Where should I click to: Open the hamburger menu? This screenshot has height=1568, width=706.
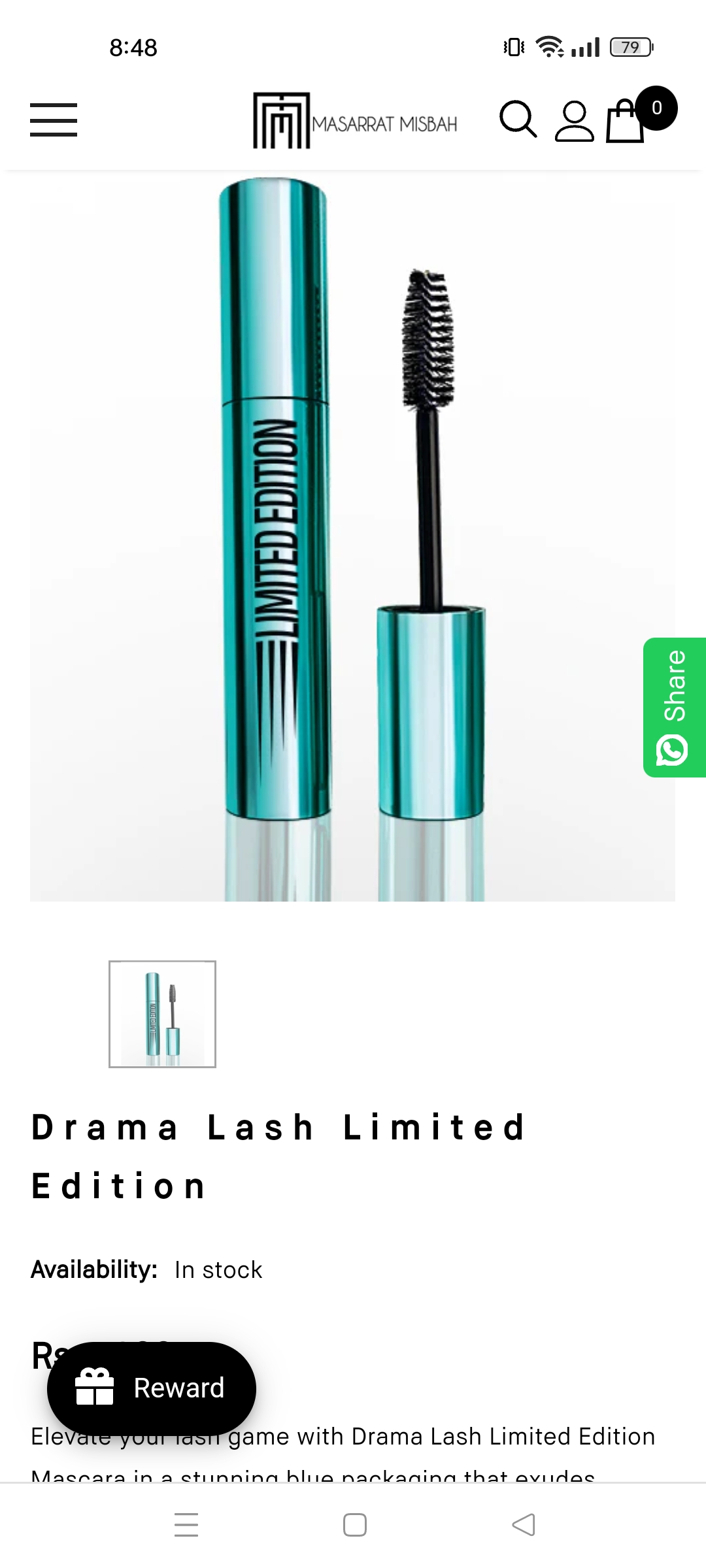[x=54, y=120]
